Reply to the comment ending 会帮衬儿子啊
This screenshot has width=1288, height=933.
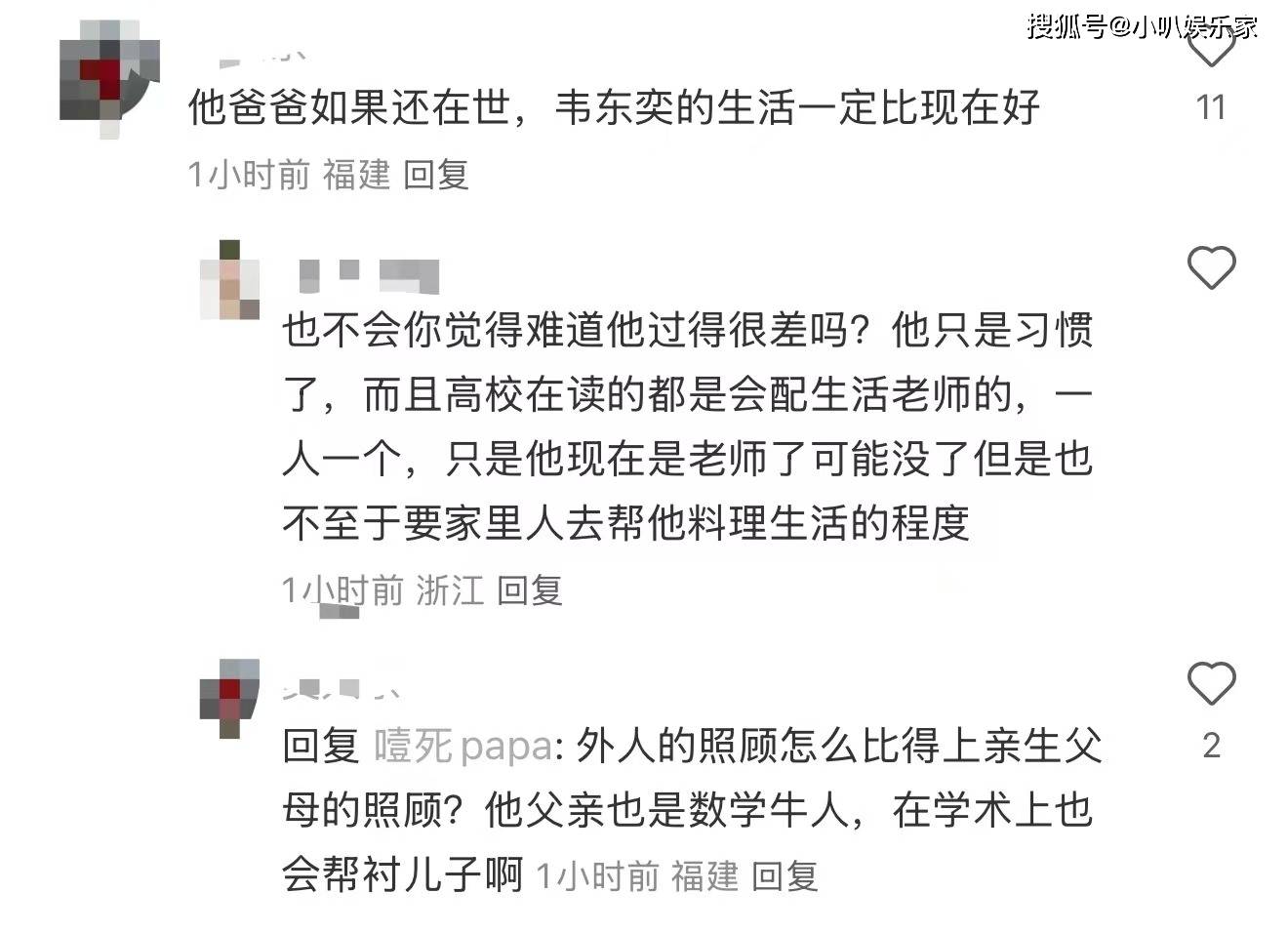coord(785,875)
